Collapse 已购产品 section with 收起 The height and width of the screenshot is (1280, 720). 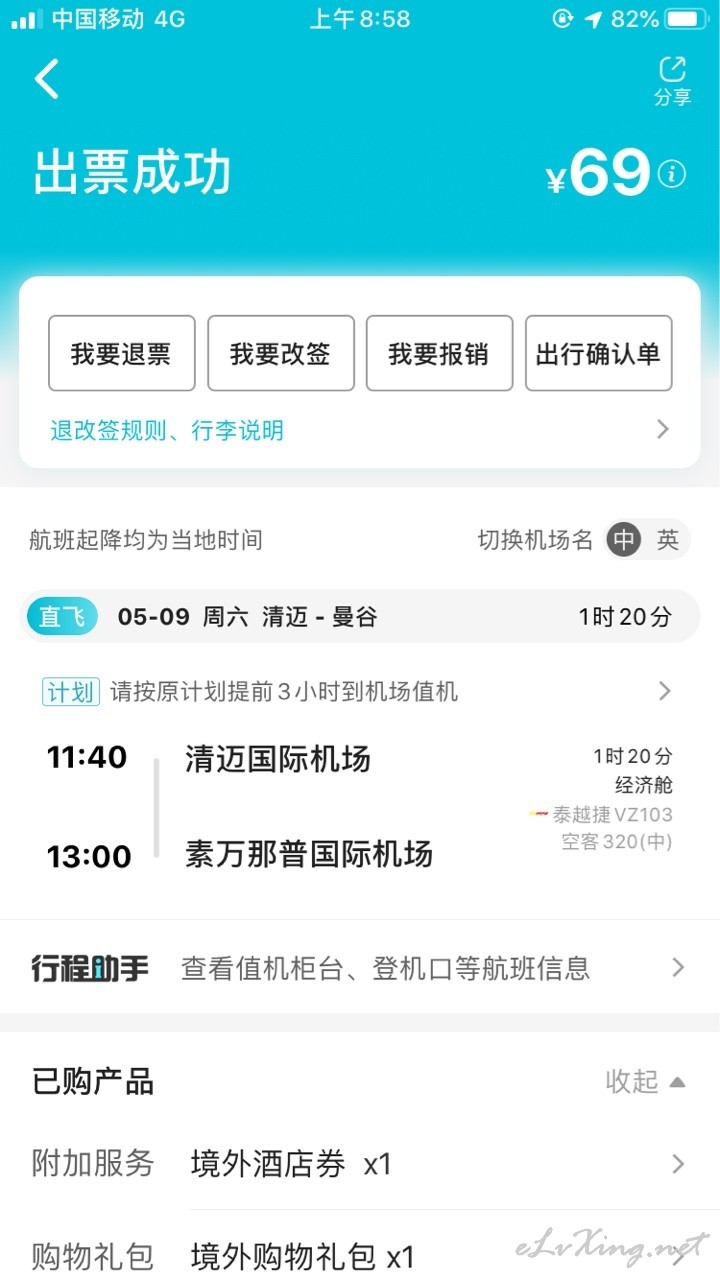click(646, 1081)
